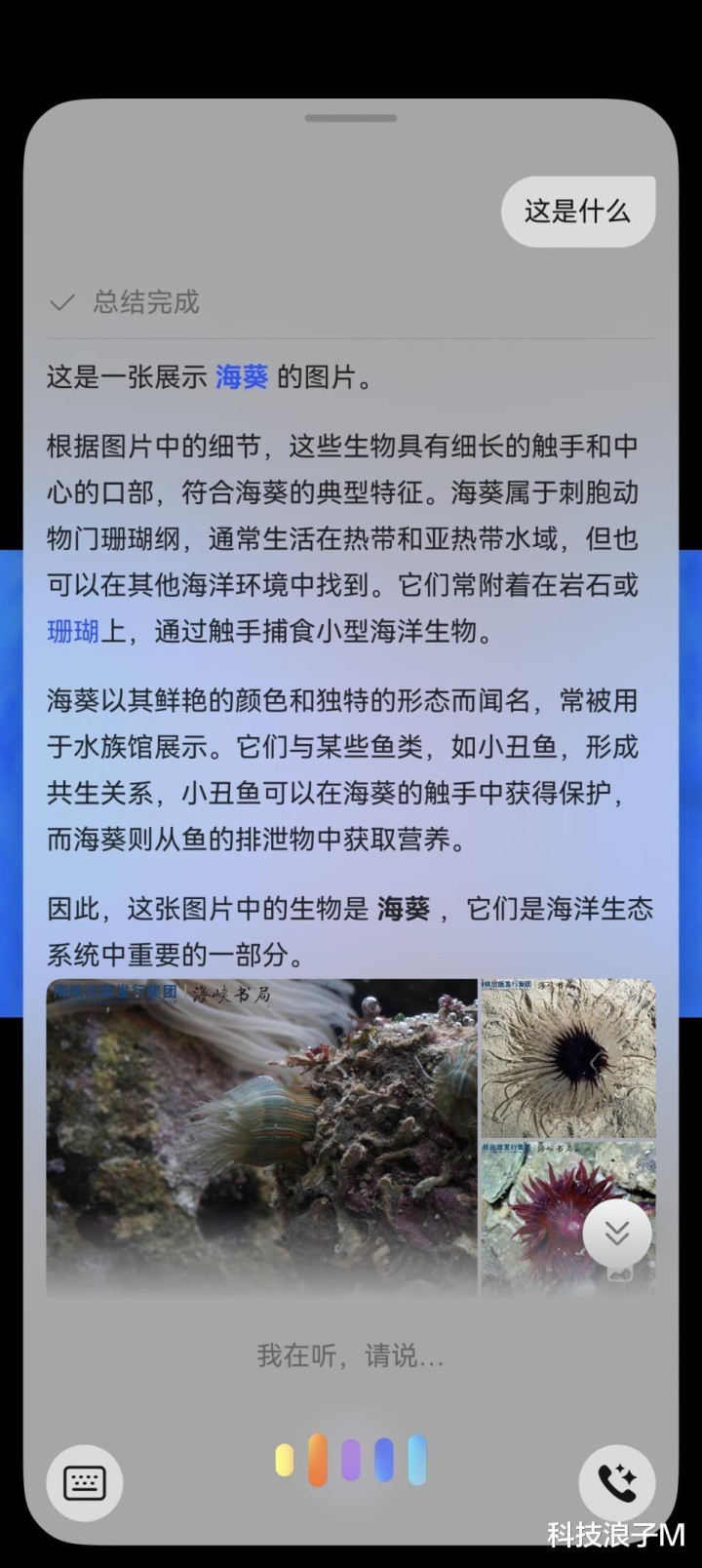Open the large sea anemone image
This screenshot has height=1568, width=702.
tap(261, 1137)
